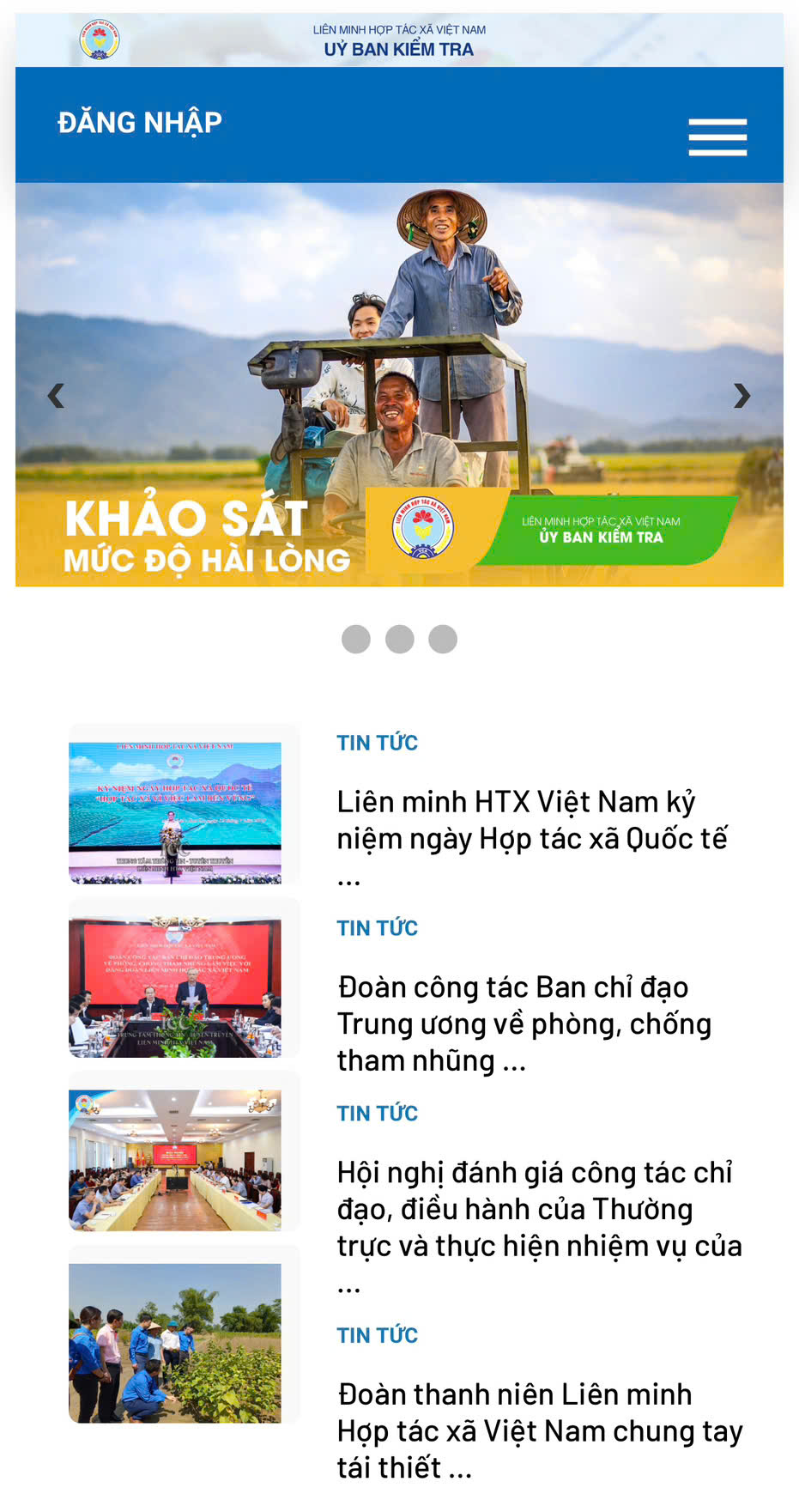
Task: Open thumbnail of Hợp tác xã Quốc tế article
Action: (175, 812)
